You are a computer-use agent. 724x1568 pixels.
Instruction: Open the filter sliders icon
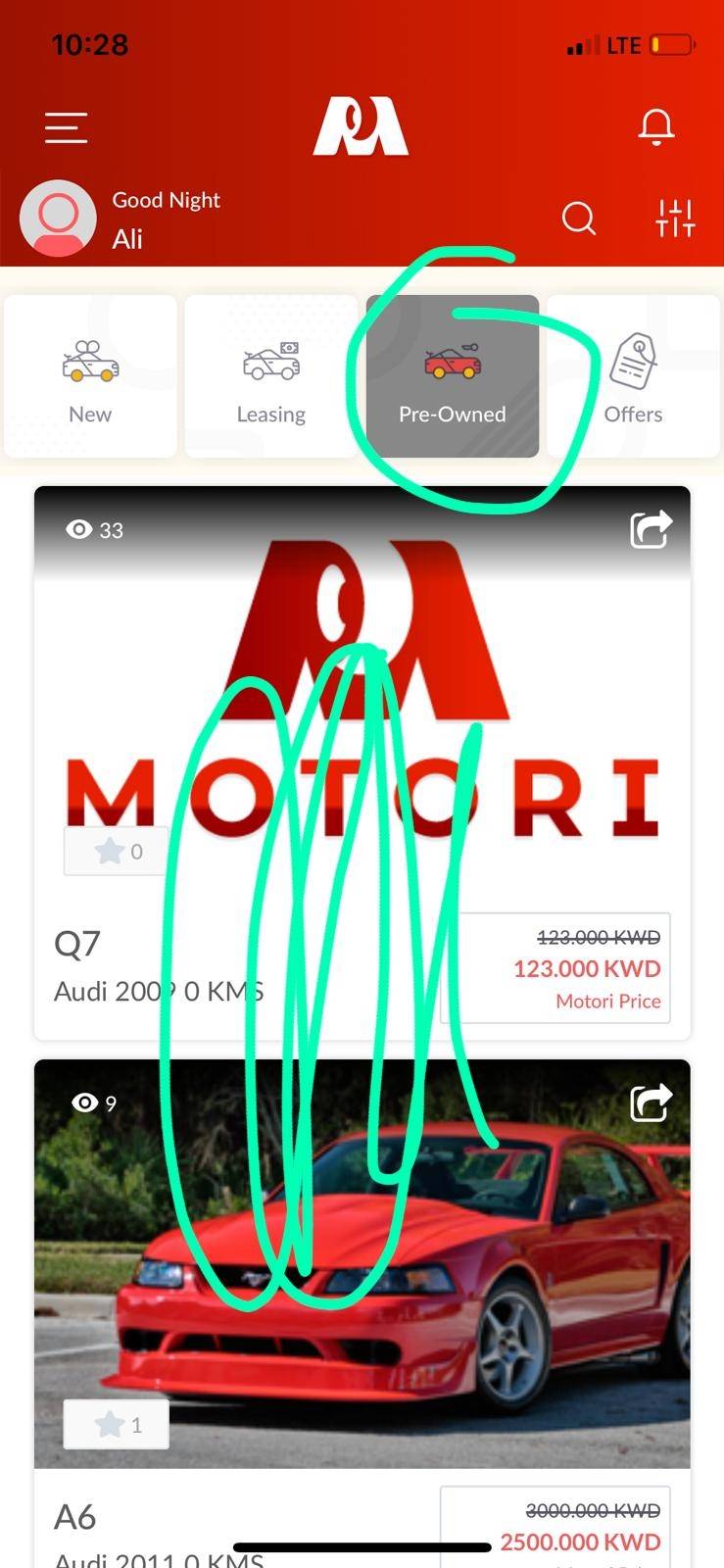click(x=675, y=218)
